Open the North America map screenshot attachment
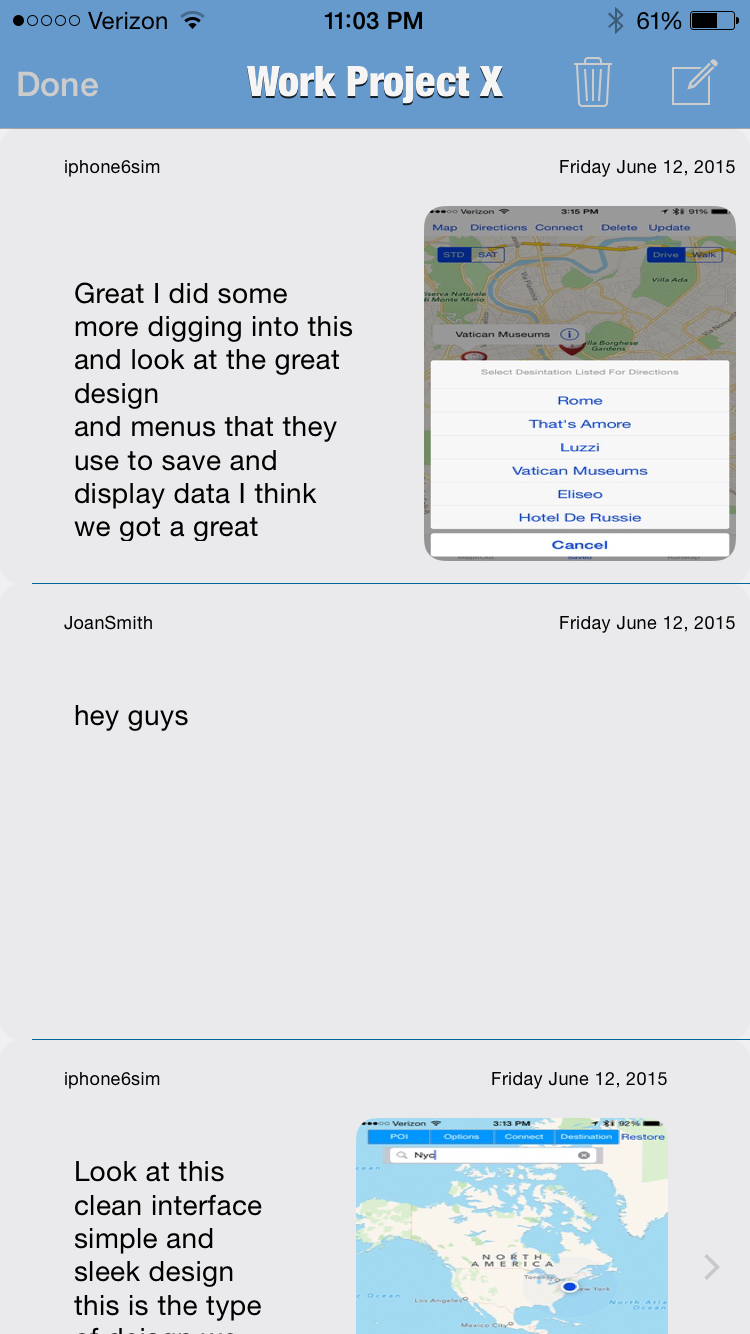Viewport: 750px width, 1334px height. [511, 1225]
